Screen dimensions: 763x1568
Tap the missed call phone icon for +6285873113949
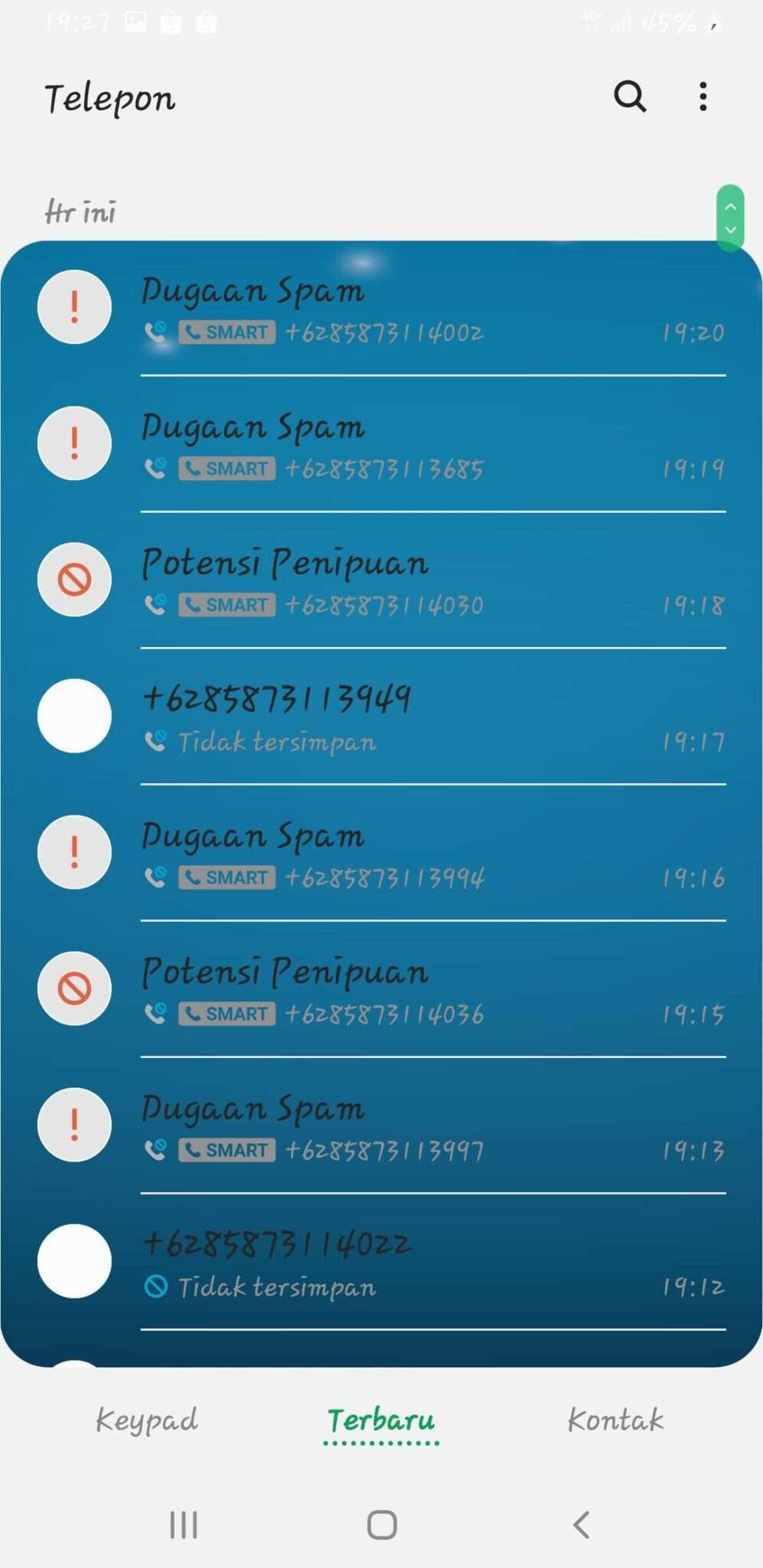click(x=157, y=740)
